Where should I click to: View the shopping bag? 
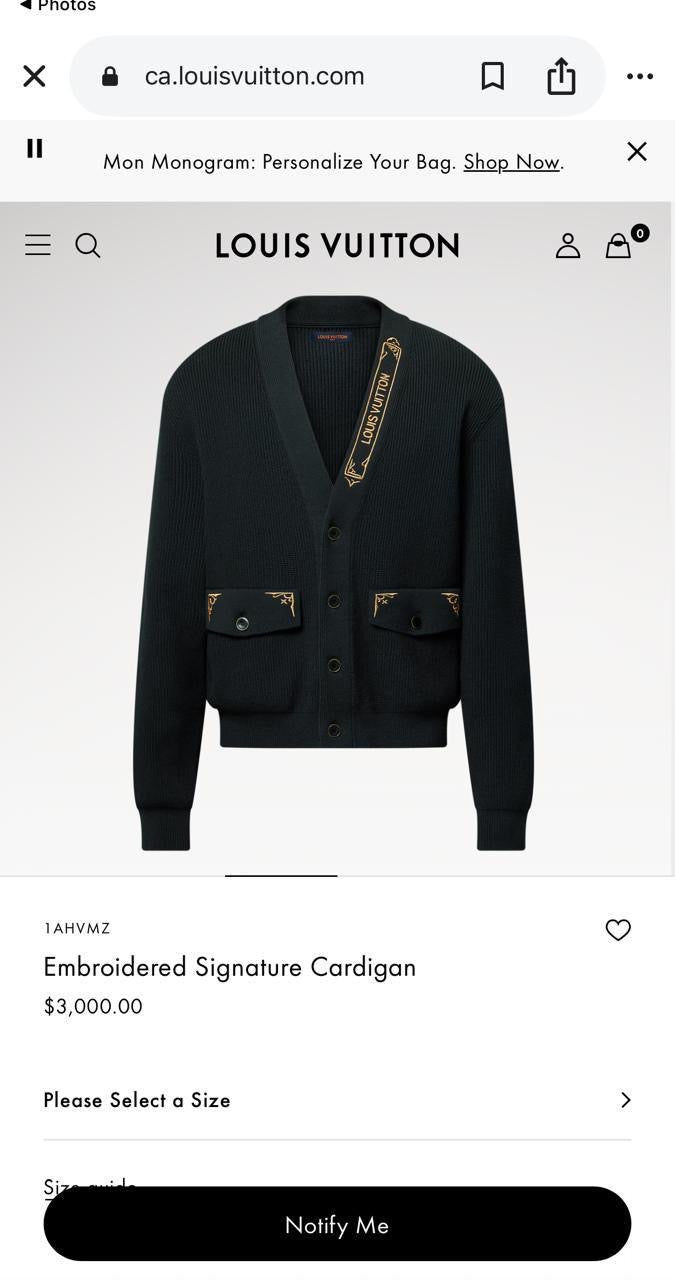(x=619, y=245)
